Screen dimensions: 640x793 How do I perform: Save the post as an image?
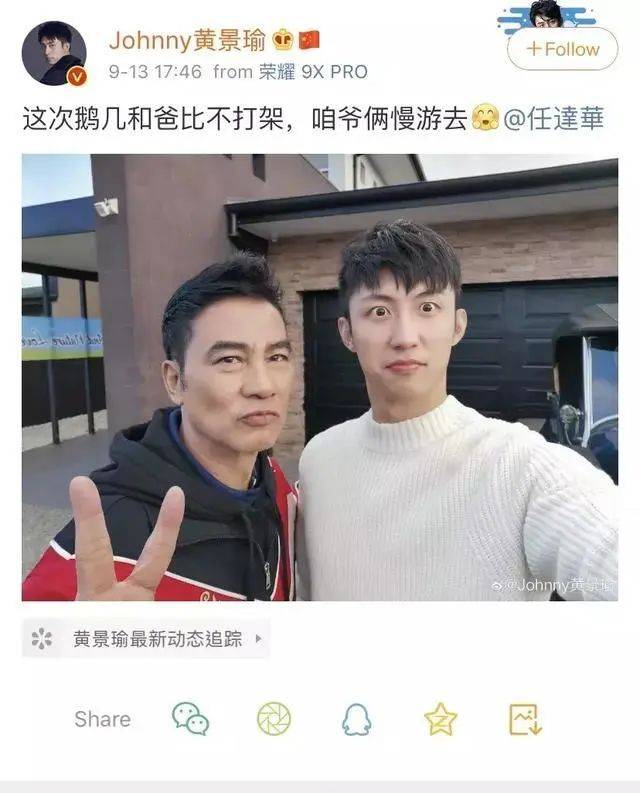[525, 718]
